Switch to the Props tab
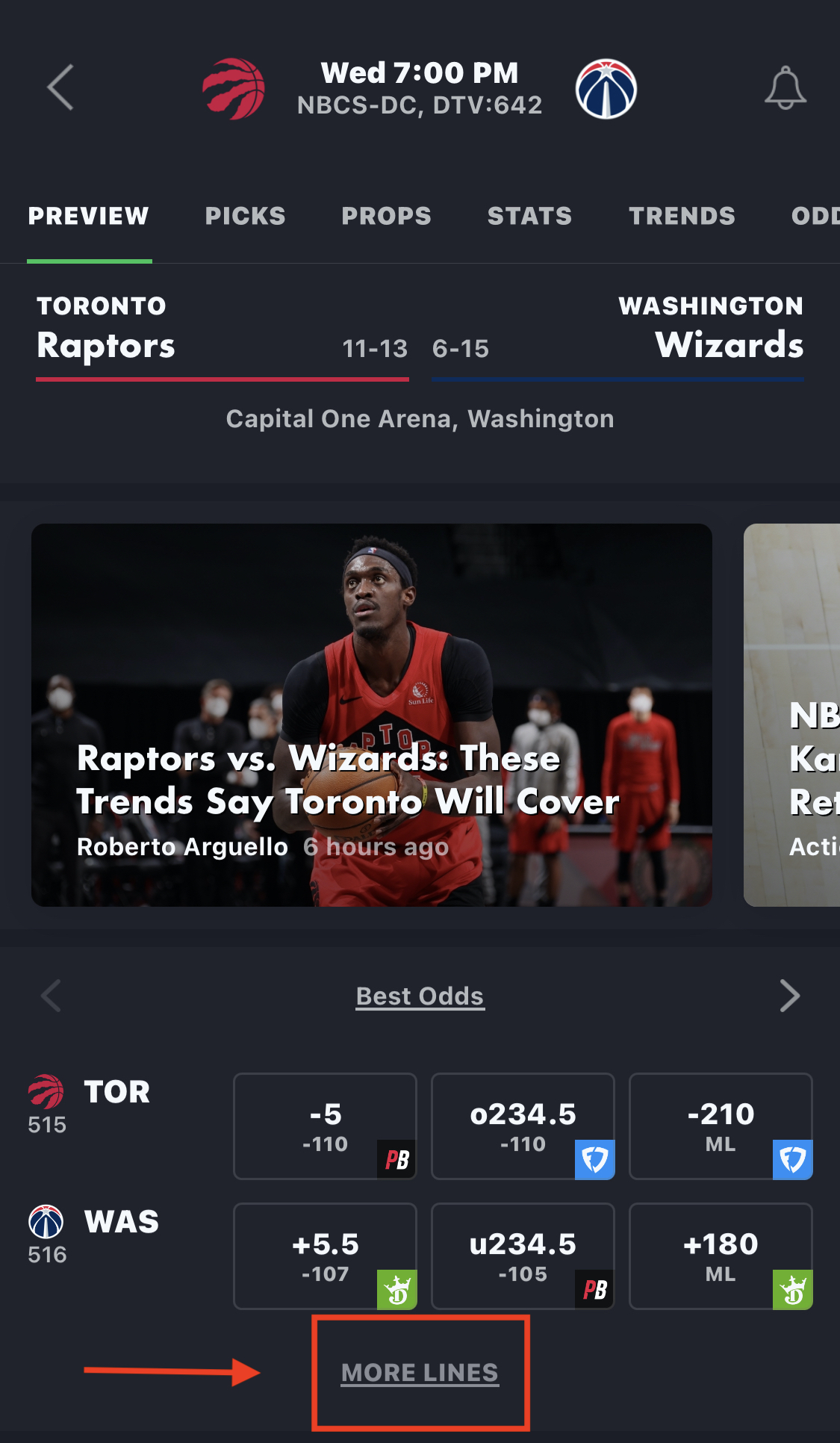Screen dimensions: 840x1443 (386, 216)
